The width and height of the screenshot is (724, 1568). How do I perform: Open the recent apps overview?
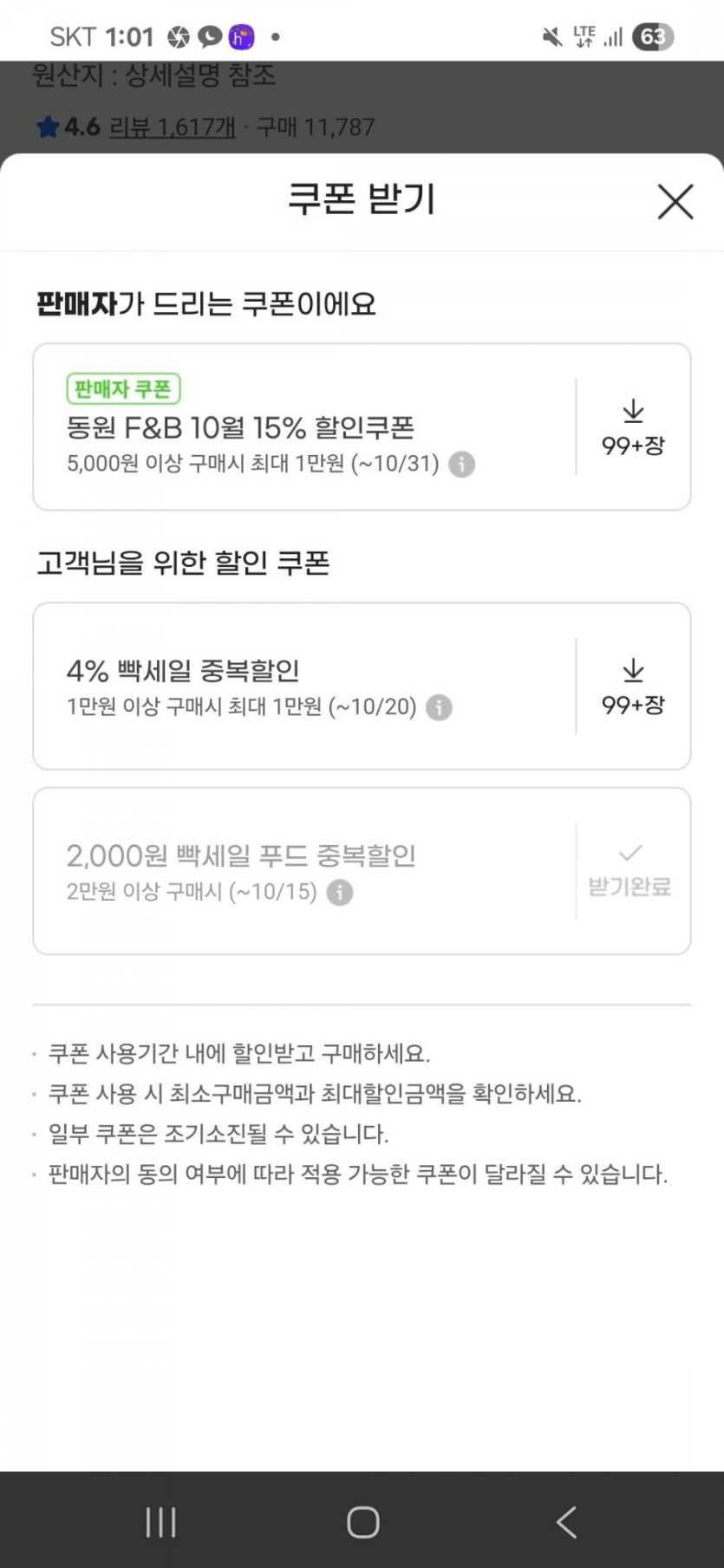[161, 1521]
